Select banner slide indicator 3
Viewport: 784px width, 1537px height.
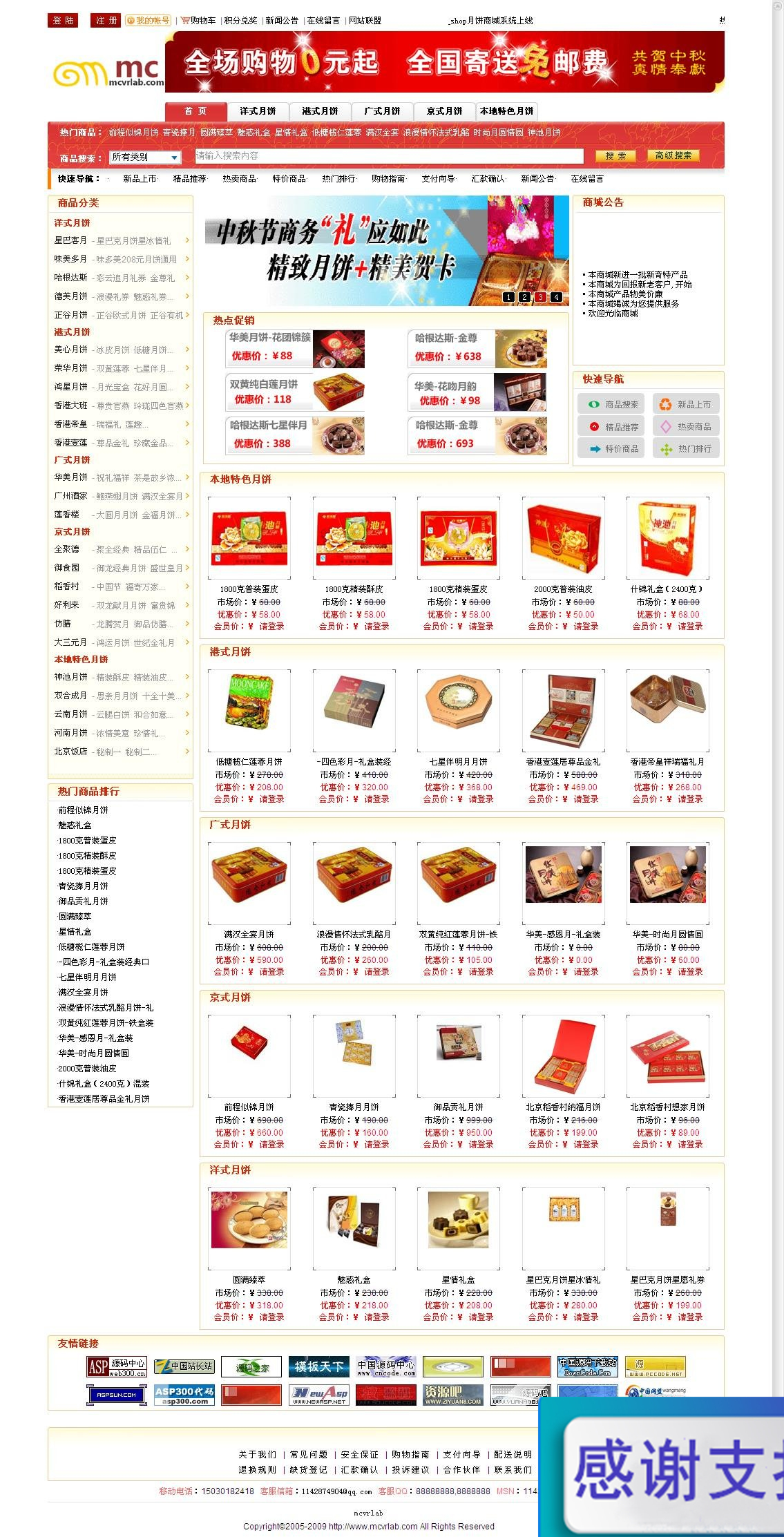click(540, 297)
